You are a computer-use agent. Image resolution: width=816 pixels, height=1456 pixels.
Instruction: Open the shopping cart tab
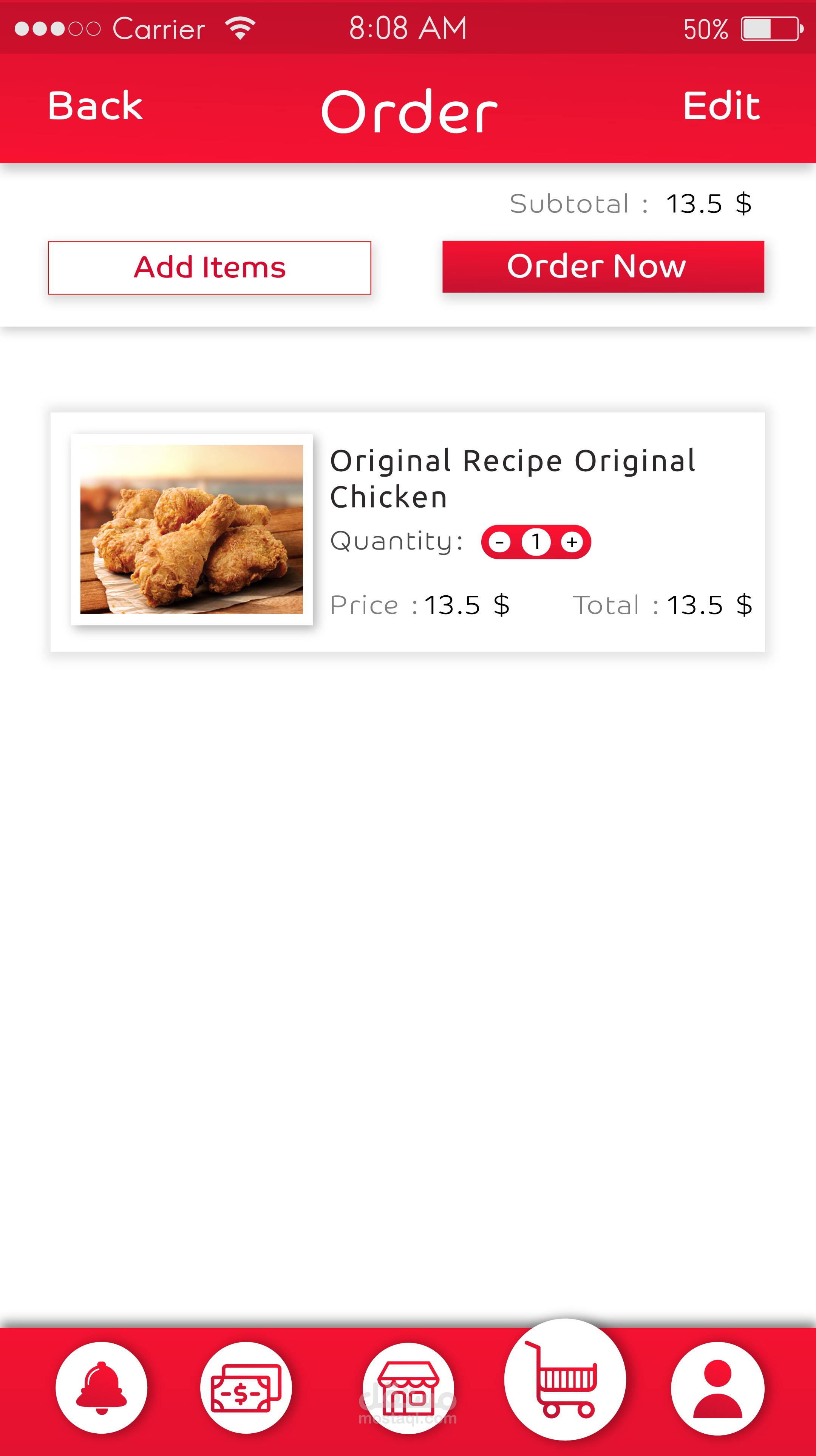click(x=565, y=1379)
